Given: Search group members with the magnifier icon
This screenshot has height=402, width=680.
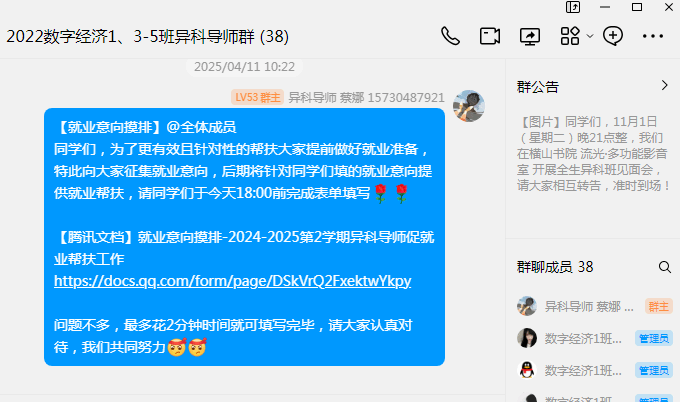Looking at the screenshot, I should pos(665,267).
